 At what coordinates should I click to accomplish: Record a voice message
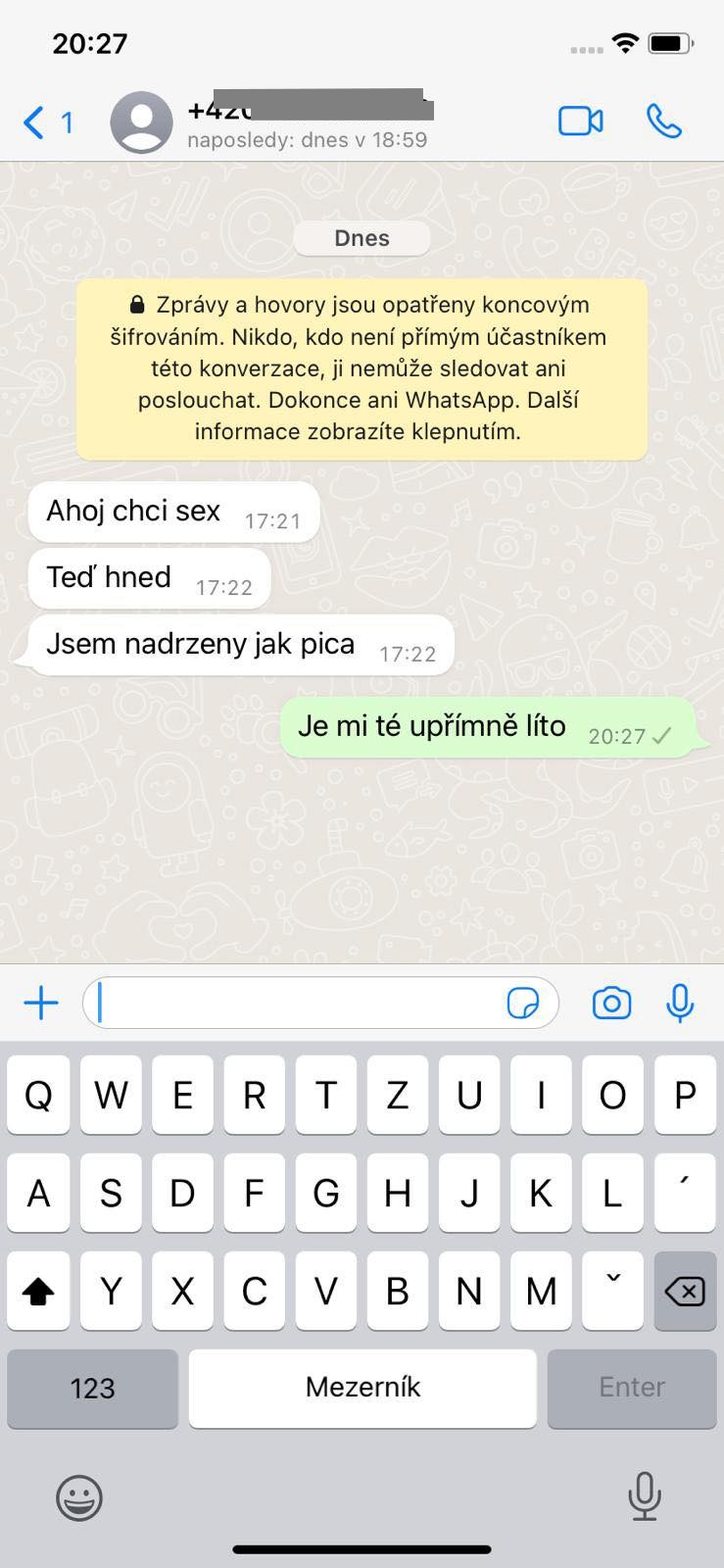(680, 1003)
